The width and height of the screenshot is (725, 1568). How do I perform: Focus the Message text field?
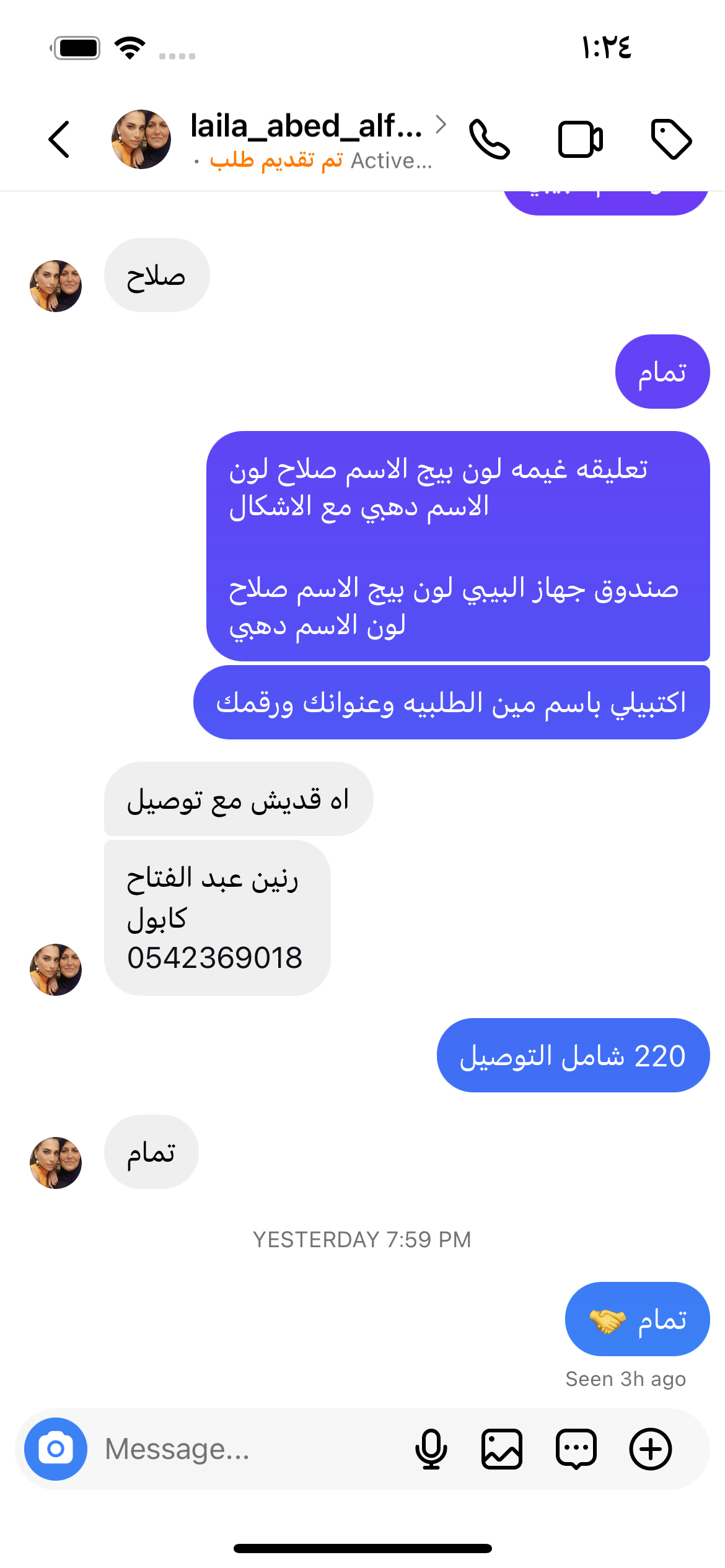tap(248, 1449)
